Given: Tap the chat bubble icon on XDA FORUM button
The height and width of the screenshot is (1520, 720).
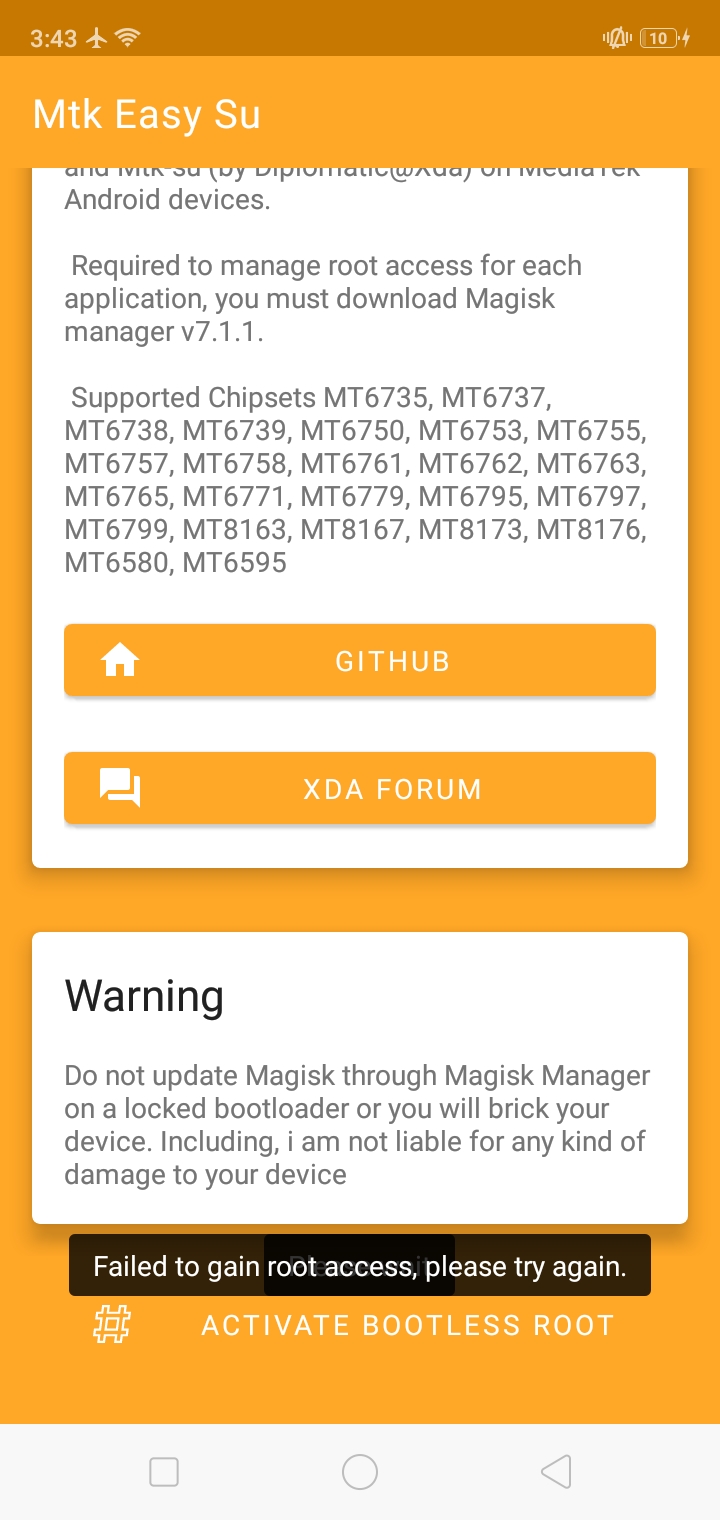Looking at the screenshot, I should pyautogui.click(x=119, y=788).
